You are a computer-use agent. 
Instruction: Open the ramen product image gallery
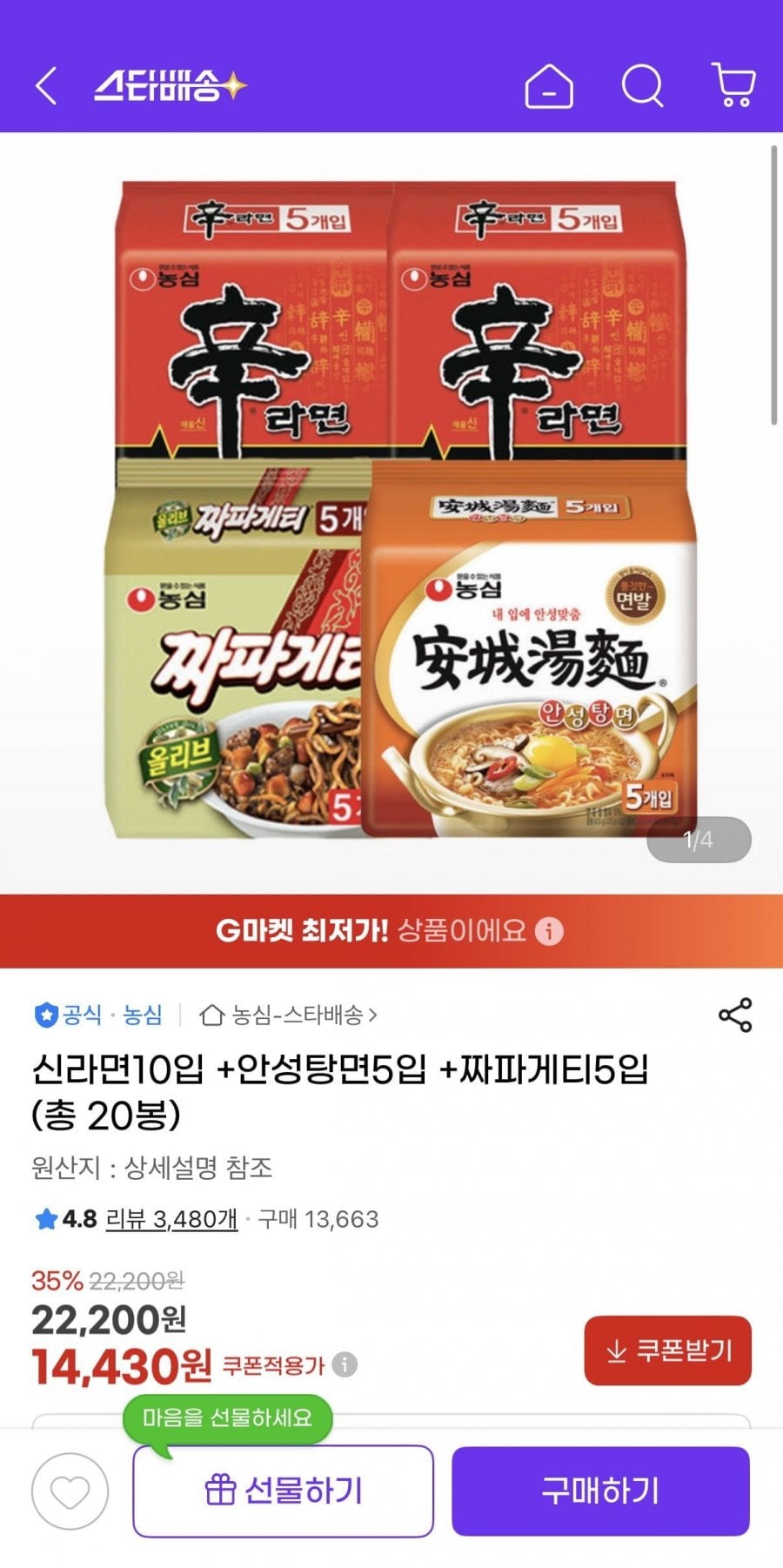pos(400,509)
